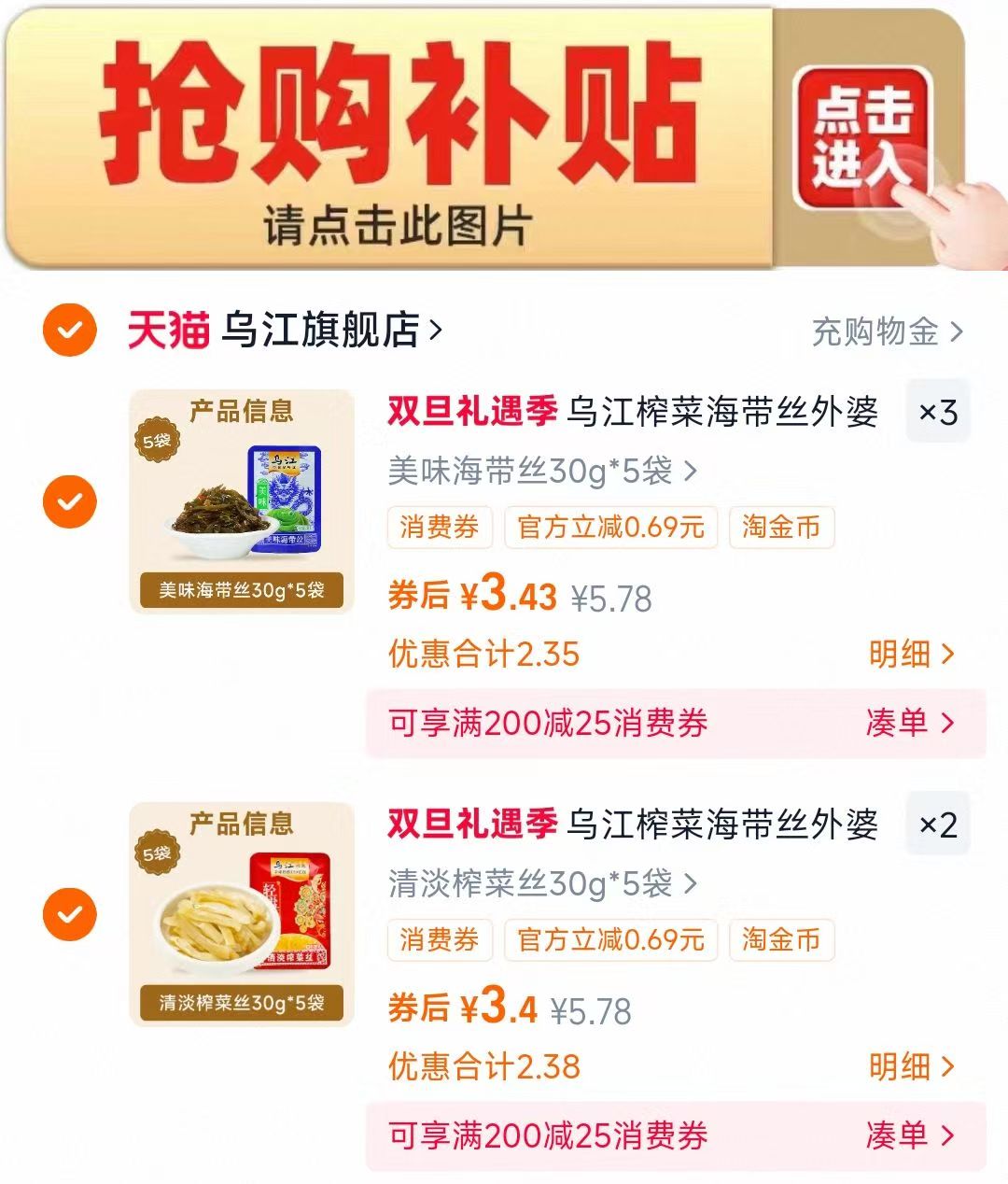Open the 清淡榨菜丝30g*5袋 spec selector
The height and width of the screenshot is (1184, 1008).
(x=539, y=884)
